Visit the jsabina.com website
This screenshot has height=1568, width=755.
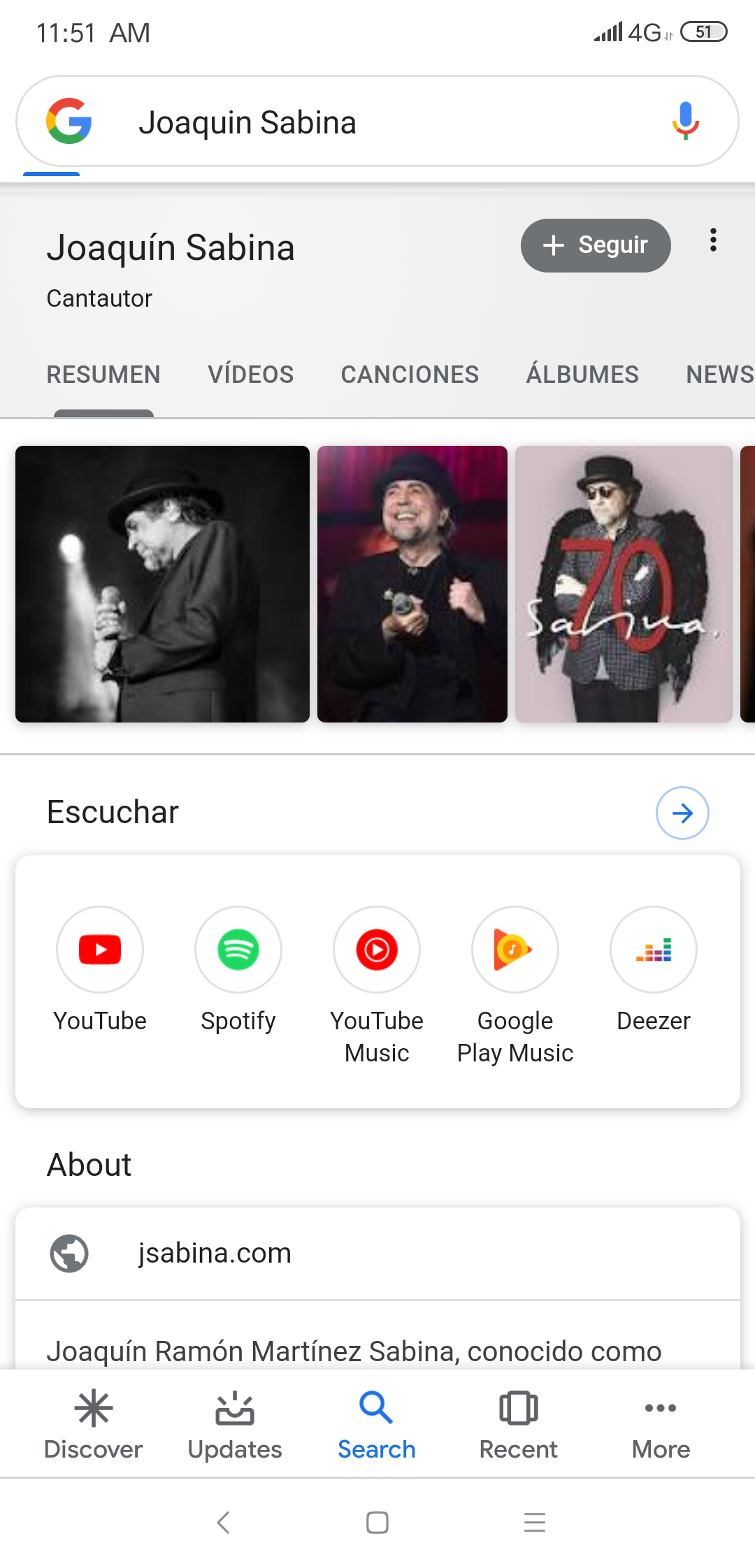(215, 1254)
